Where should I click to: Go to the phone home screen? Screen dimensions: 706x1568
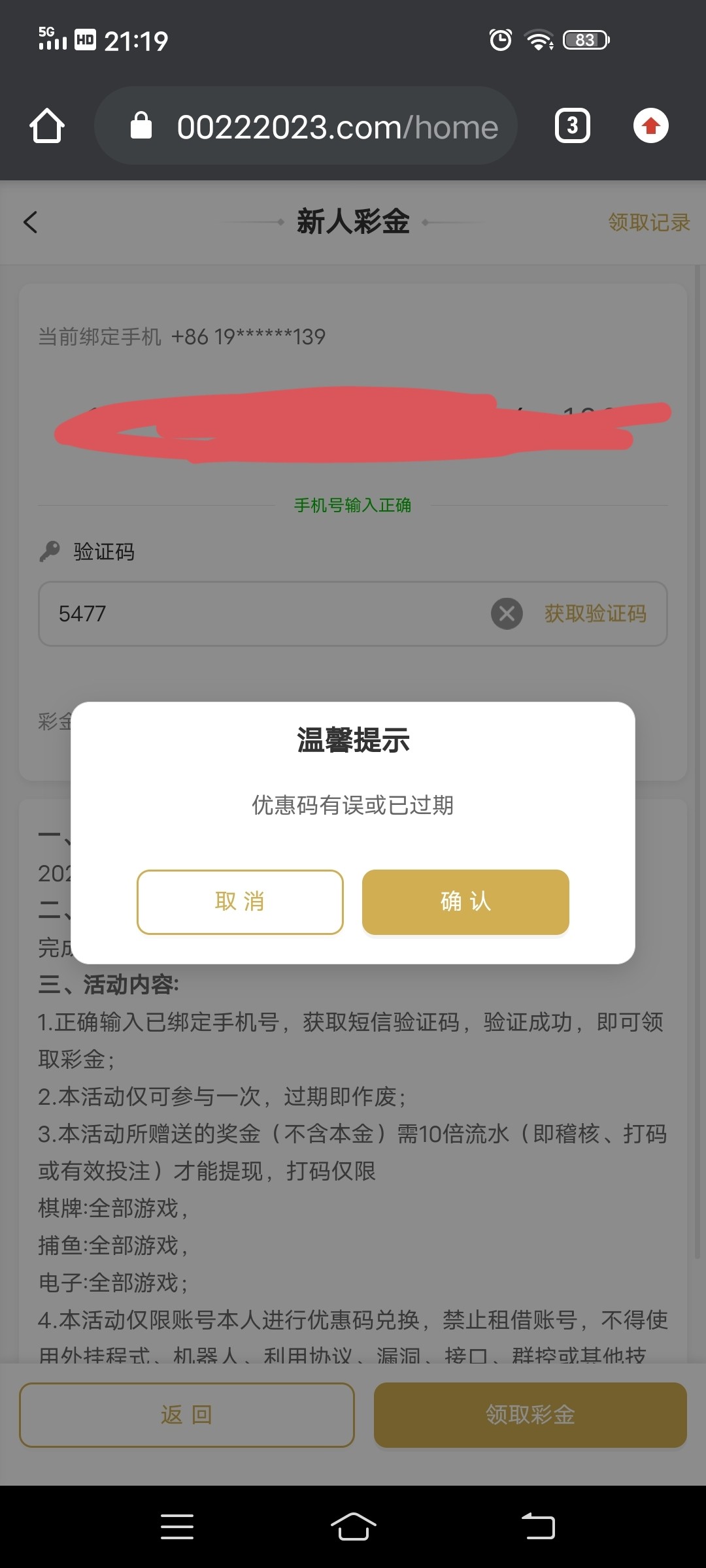(x=353, y=1527)
